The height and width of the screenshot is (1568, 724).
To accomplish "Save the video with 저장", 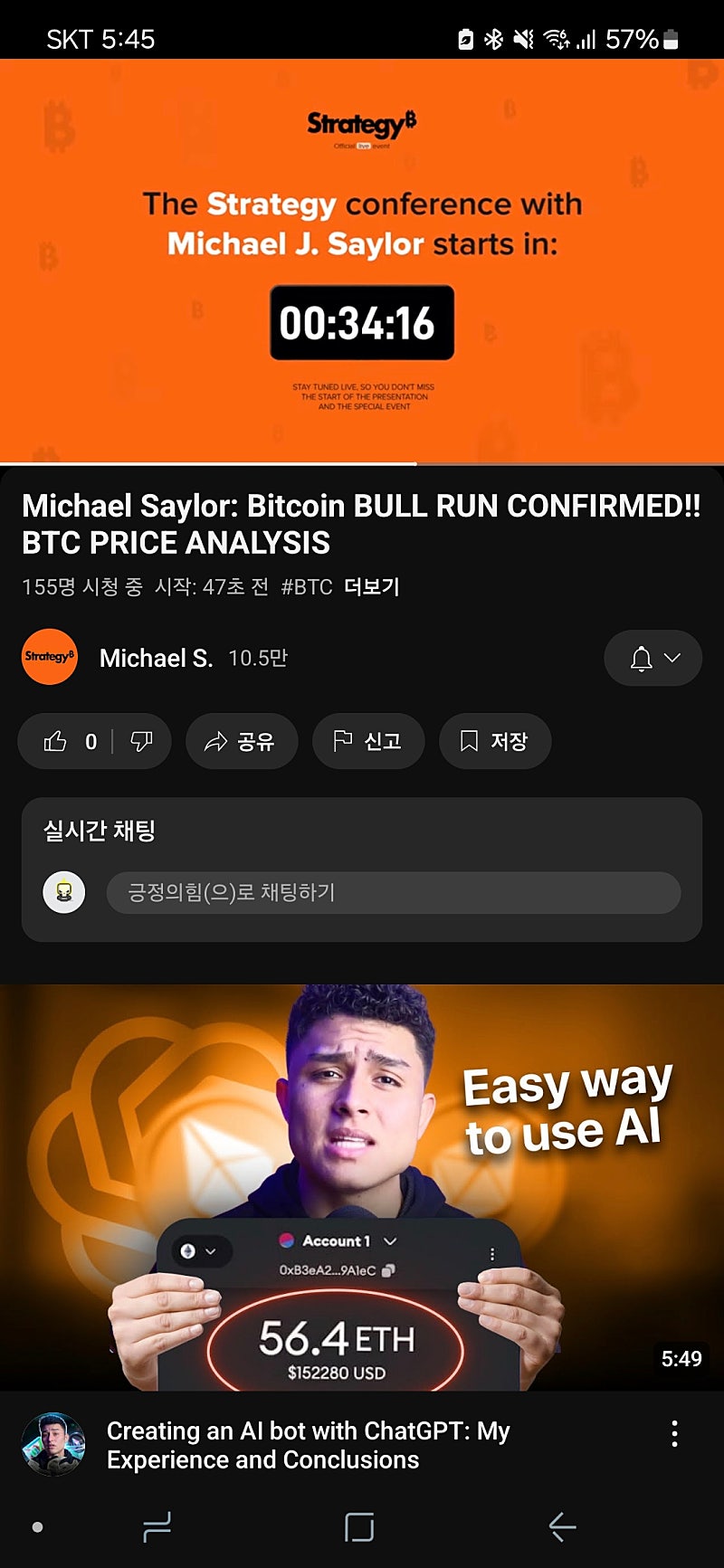I will tap(494, 742).
